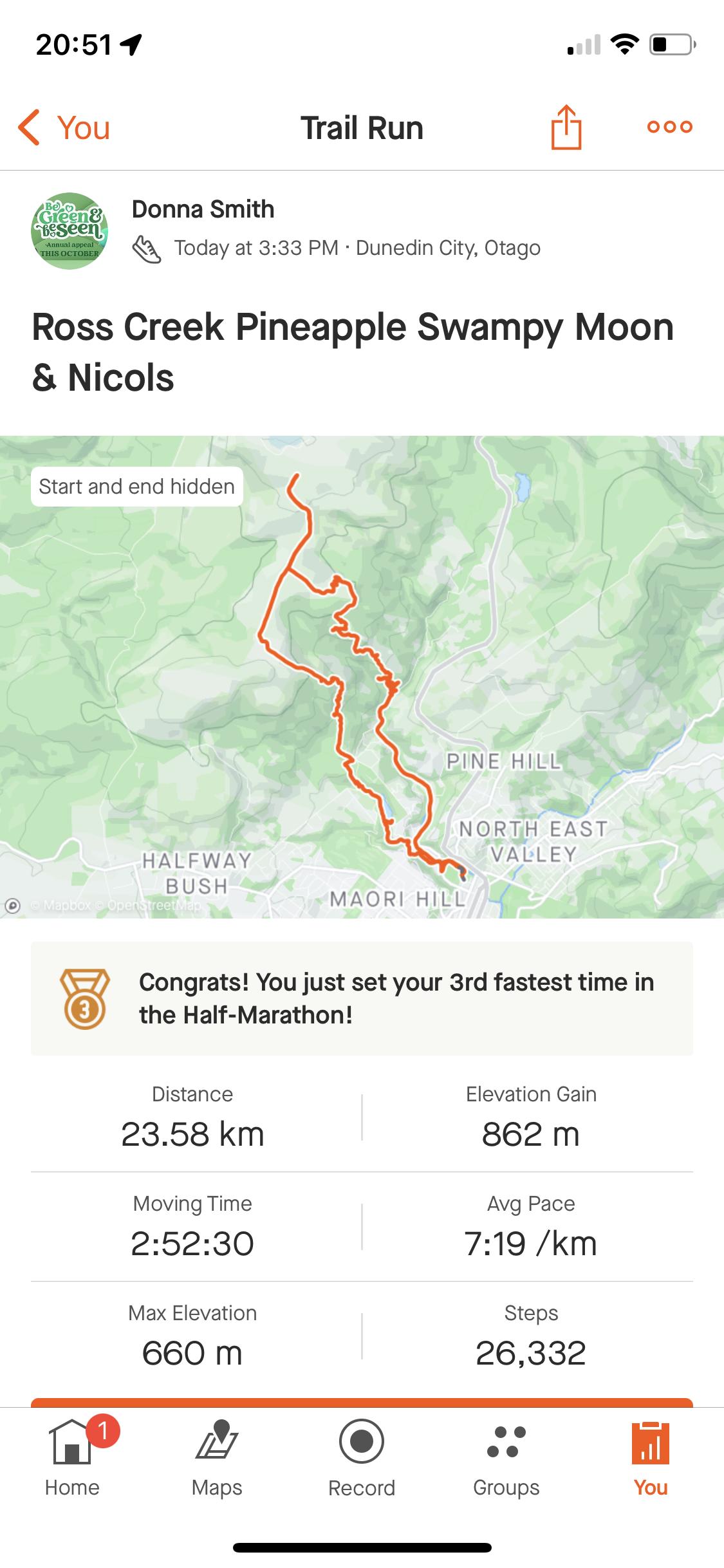Go back to the You screen

[64, 127]
